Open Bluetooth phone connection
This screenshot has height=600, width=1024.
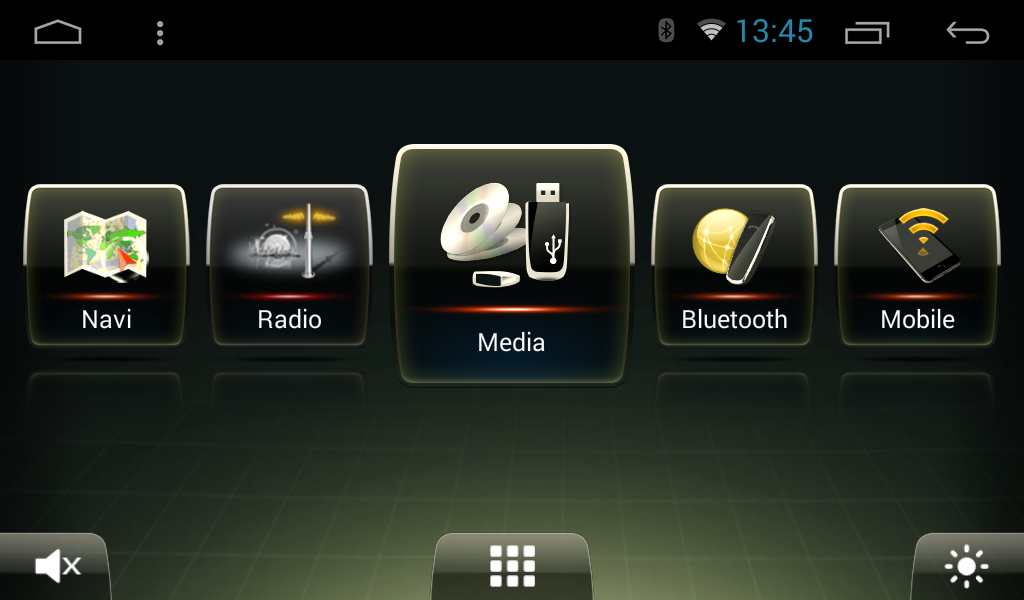click(x=734, y=265)
